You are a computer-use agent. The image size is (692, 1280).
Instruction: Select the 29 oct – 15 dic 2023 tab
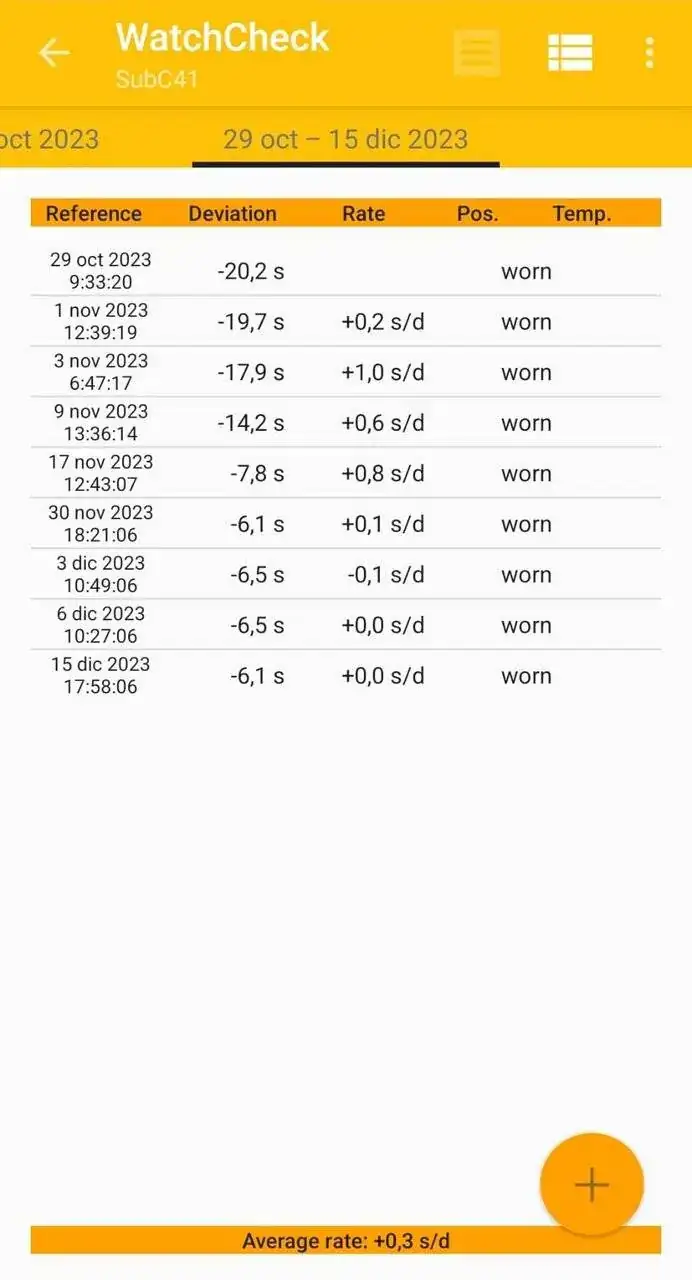[x=345, y=139]
